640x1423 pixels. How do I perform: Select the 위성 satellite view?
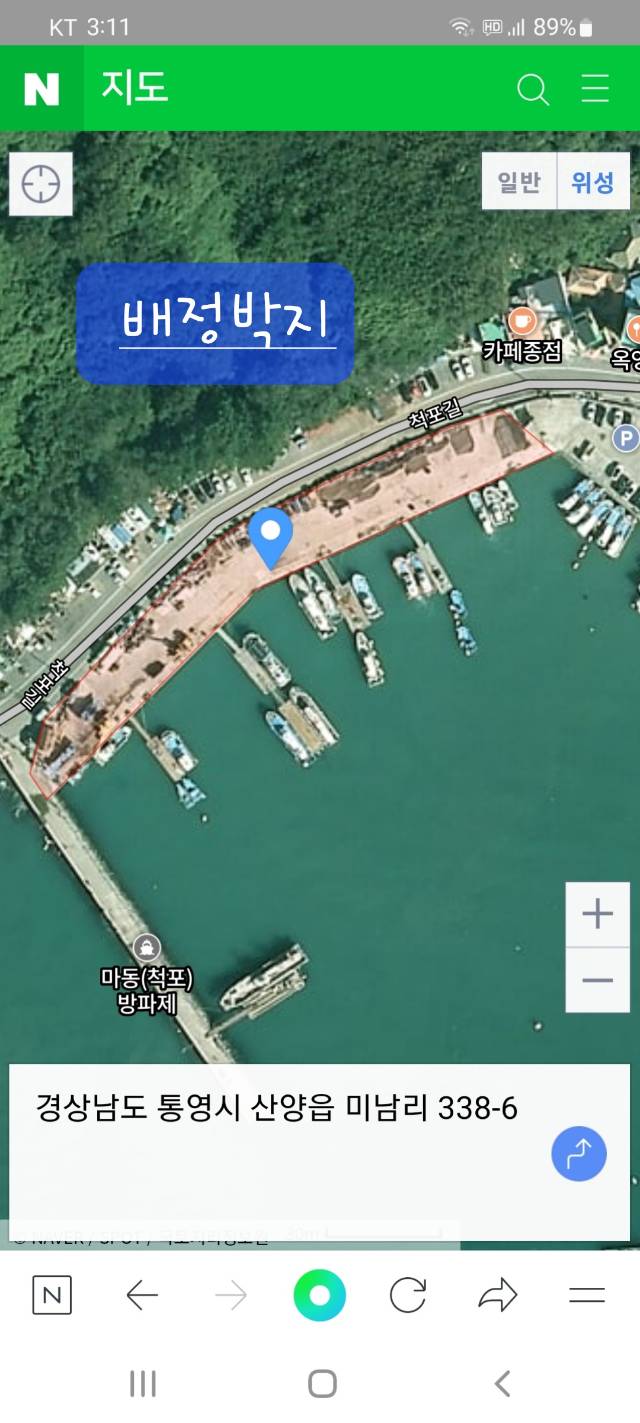(x=593, y=181)
